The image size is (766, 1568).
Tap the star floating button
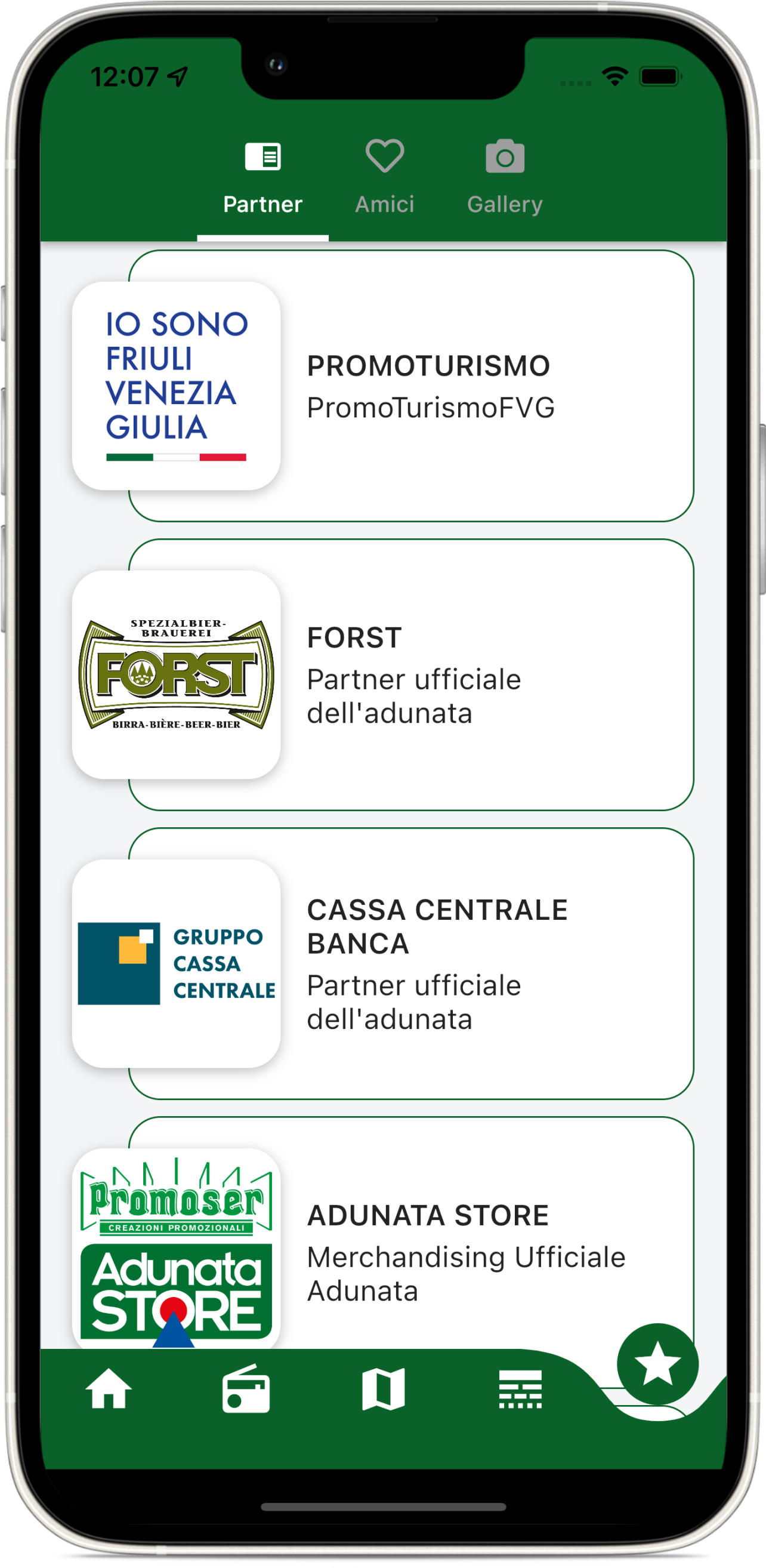[657, 1364]
